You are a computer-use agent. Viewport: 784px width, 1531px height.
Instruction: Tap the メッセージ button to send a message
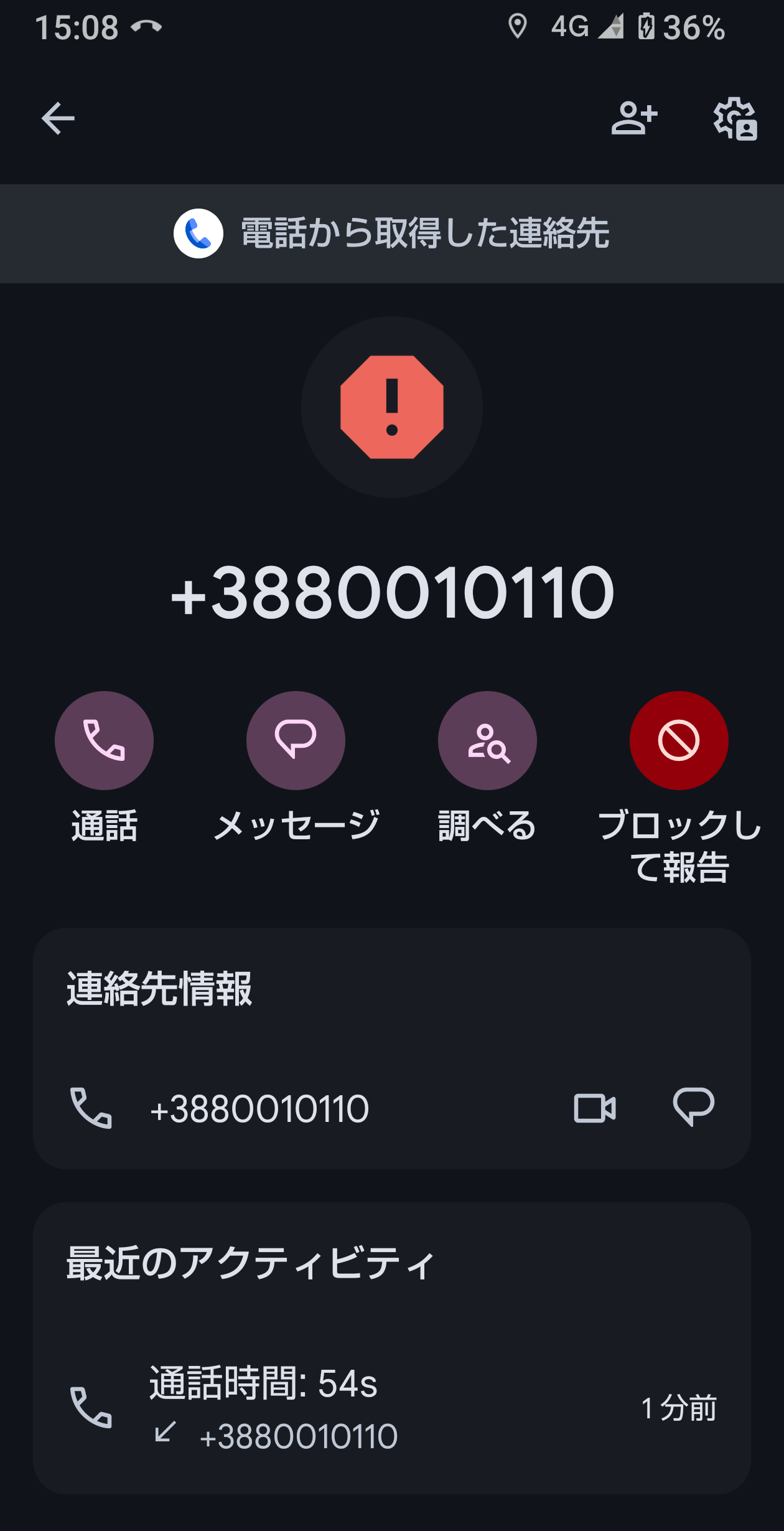pos(296,740)
